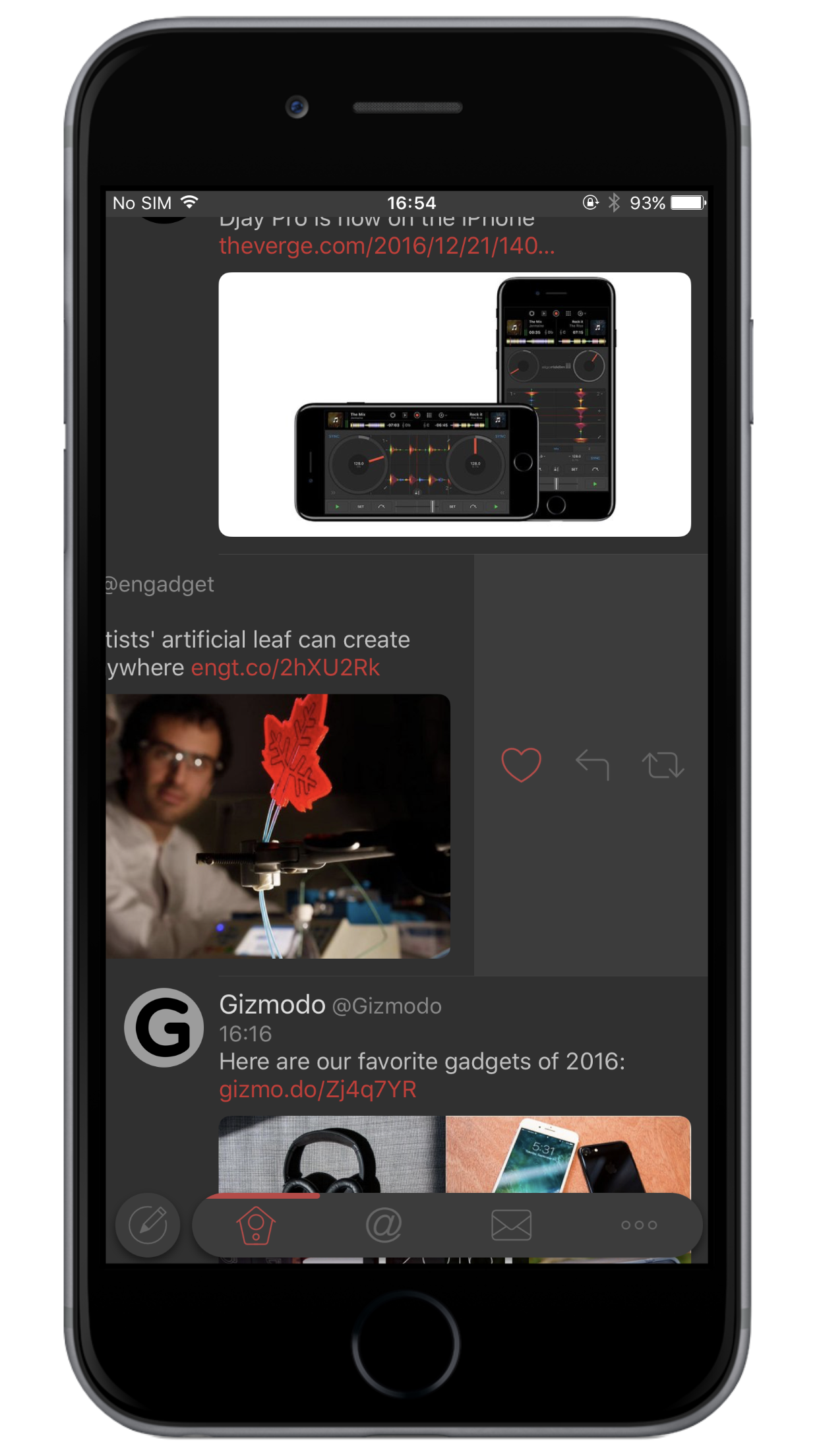Open the gizmo.do/Zj4q7YR link
The width and height of the screenshot is (819, 1456).
[318, 1089]
